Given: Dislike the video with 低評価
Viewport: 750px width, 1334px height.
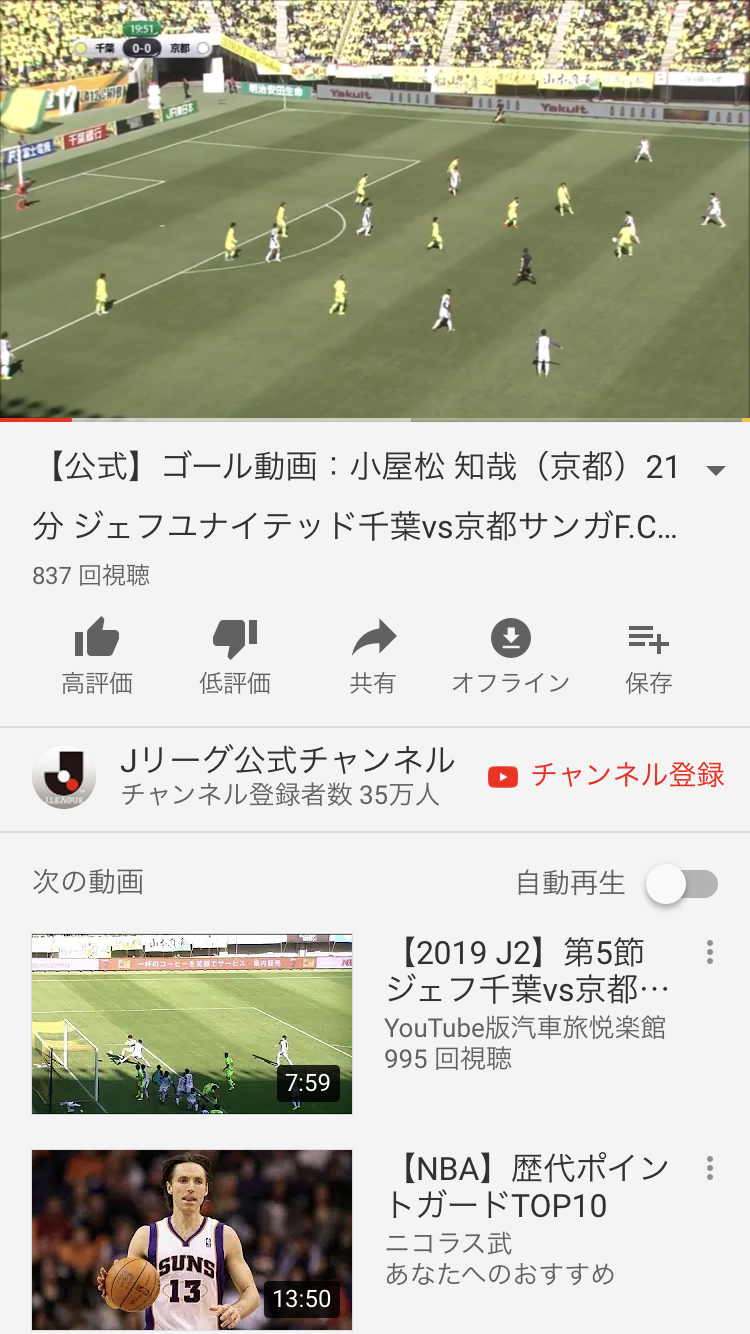Looking at the screenshot, I should [x=235, y=655].
